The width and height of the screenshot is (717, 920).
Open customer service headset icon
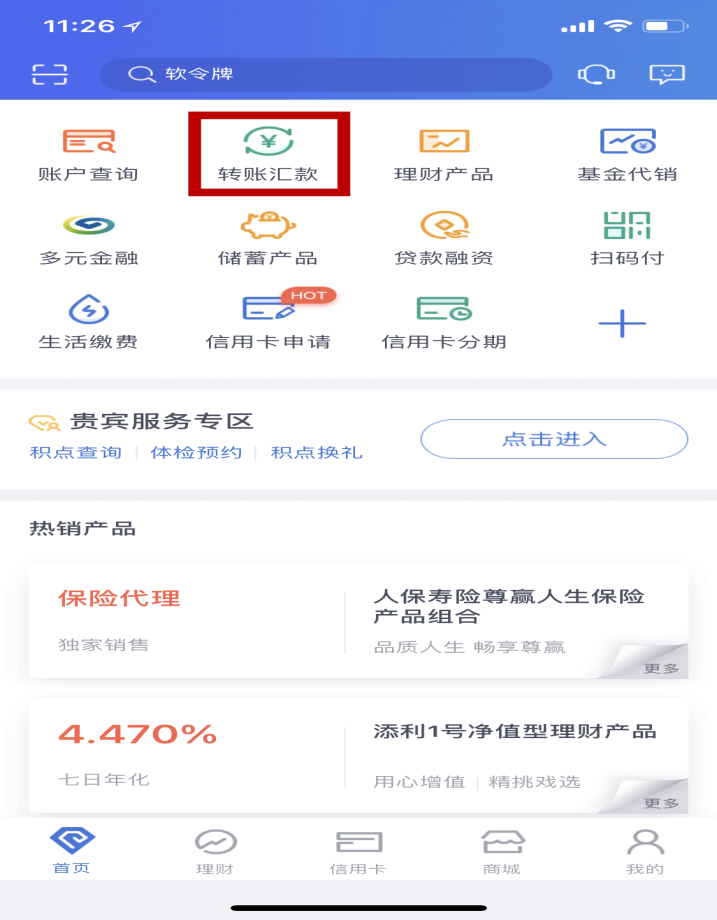[596, 74]
